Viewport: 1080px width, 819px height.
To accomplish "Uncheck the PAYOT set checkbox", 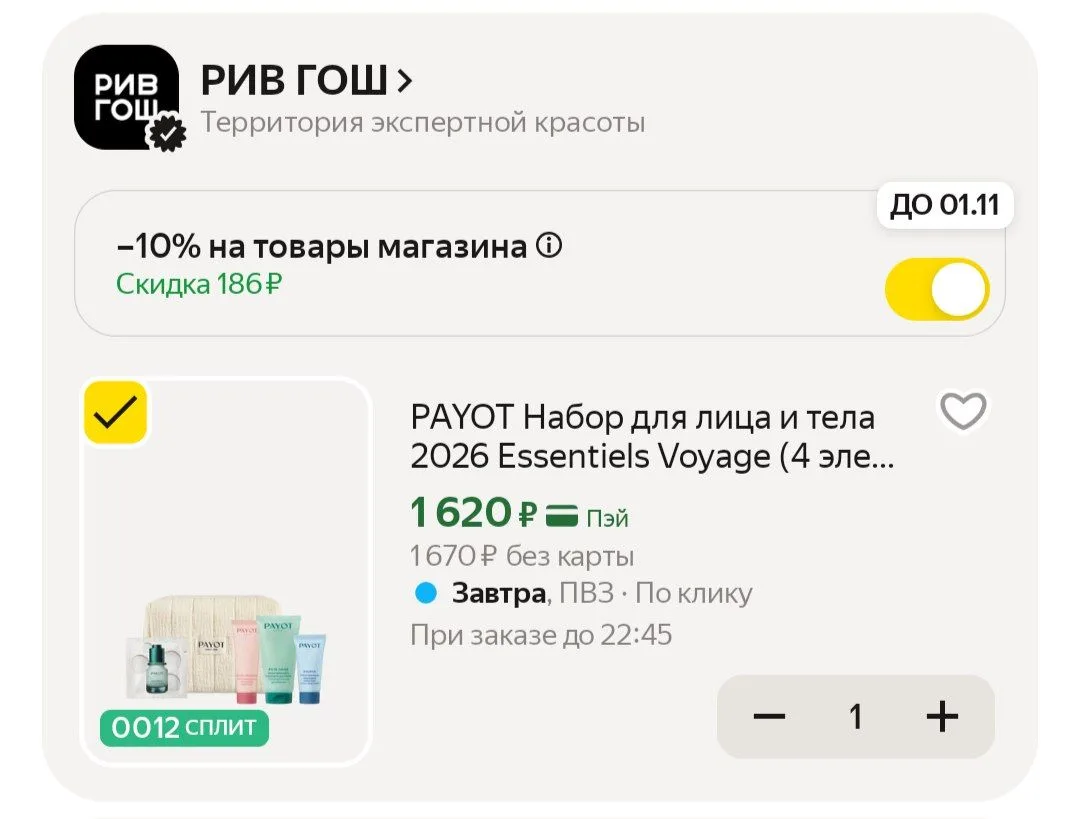I will click(116, 413).
